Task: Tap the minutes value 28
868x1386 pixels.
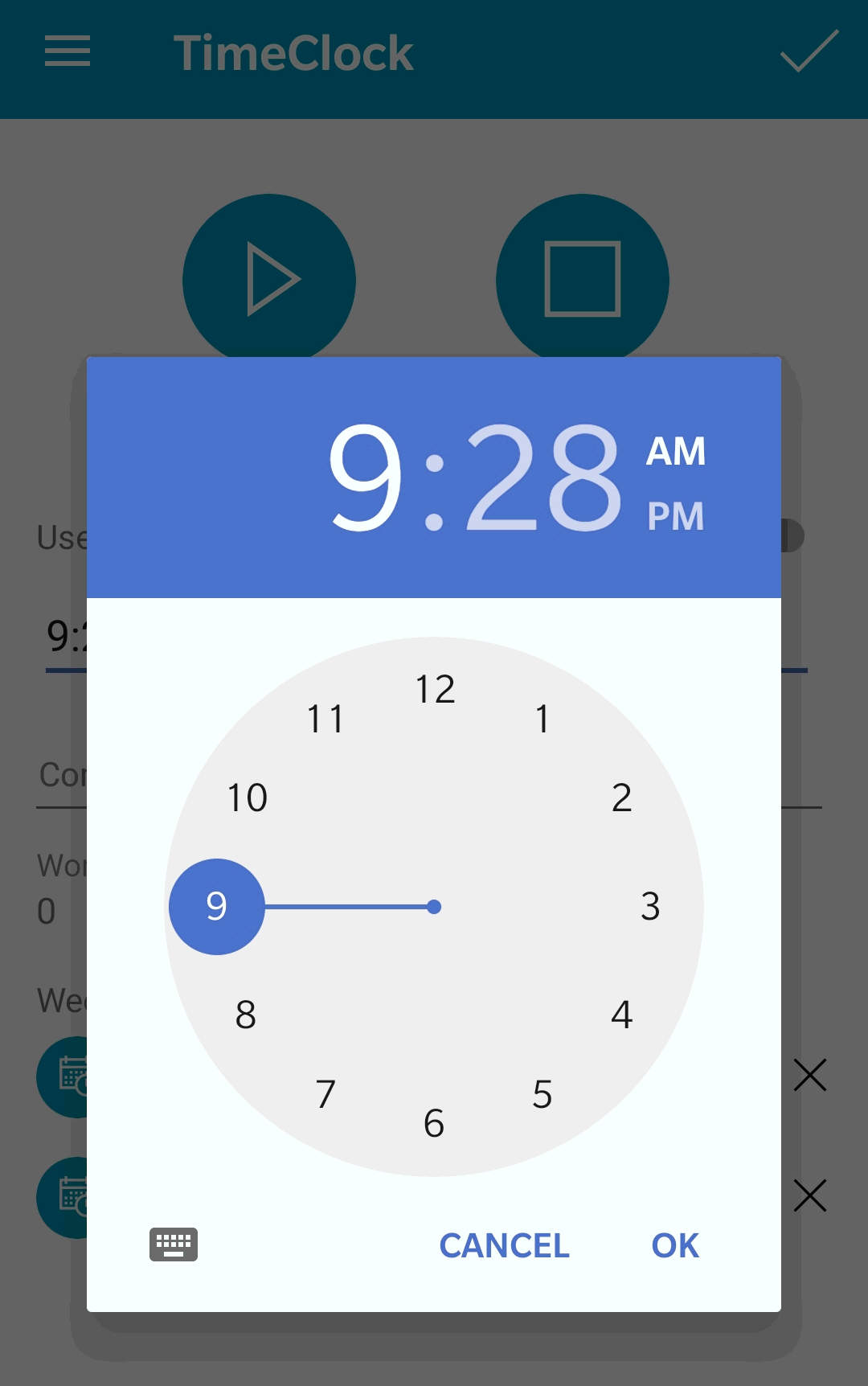Action: (544, 478)
